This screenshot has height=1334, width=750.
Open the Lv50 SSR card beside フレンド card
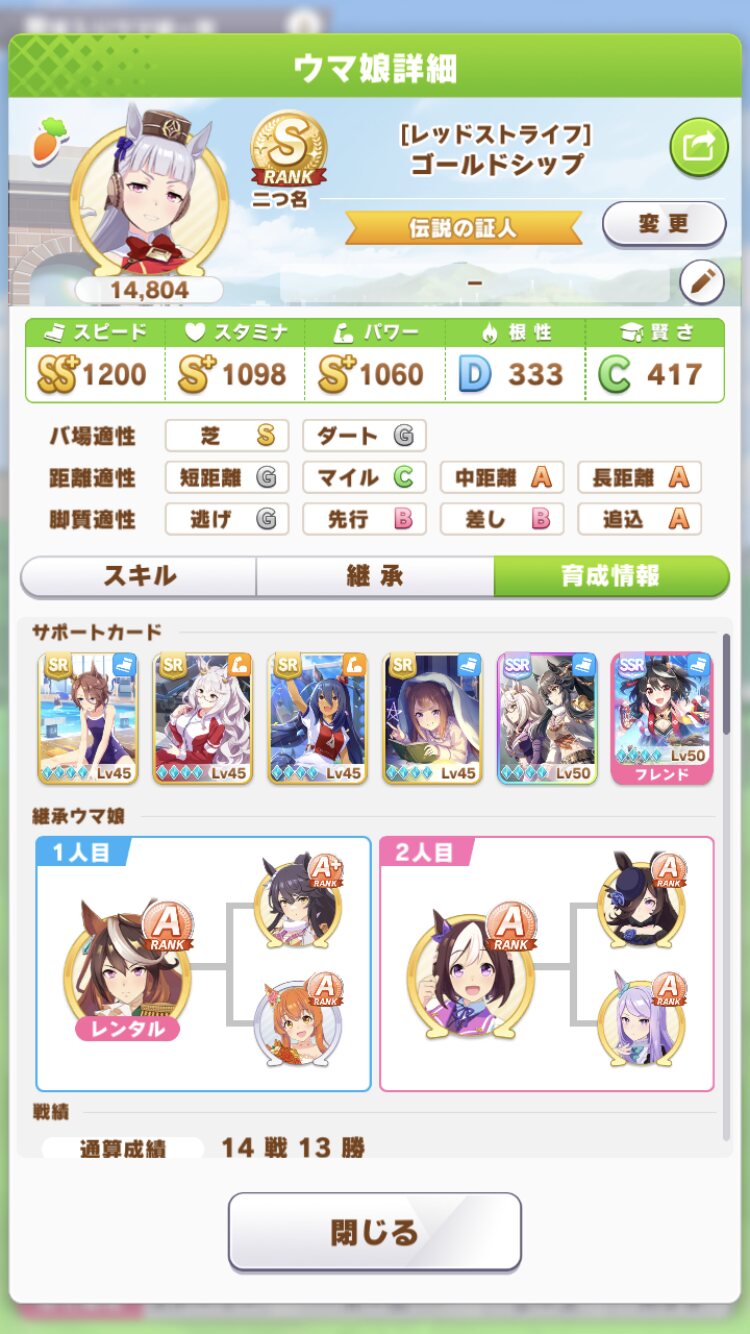(x=547, y=718)
